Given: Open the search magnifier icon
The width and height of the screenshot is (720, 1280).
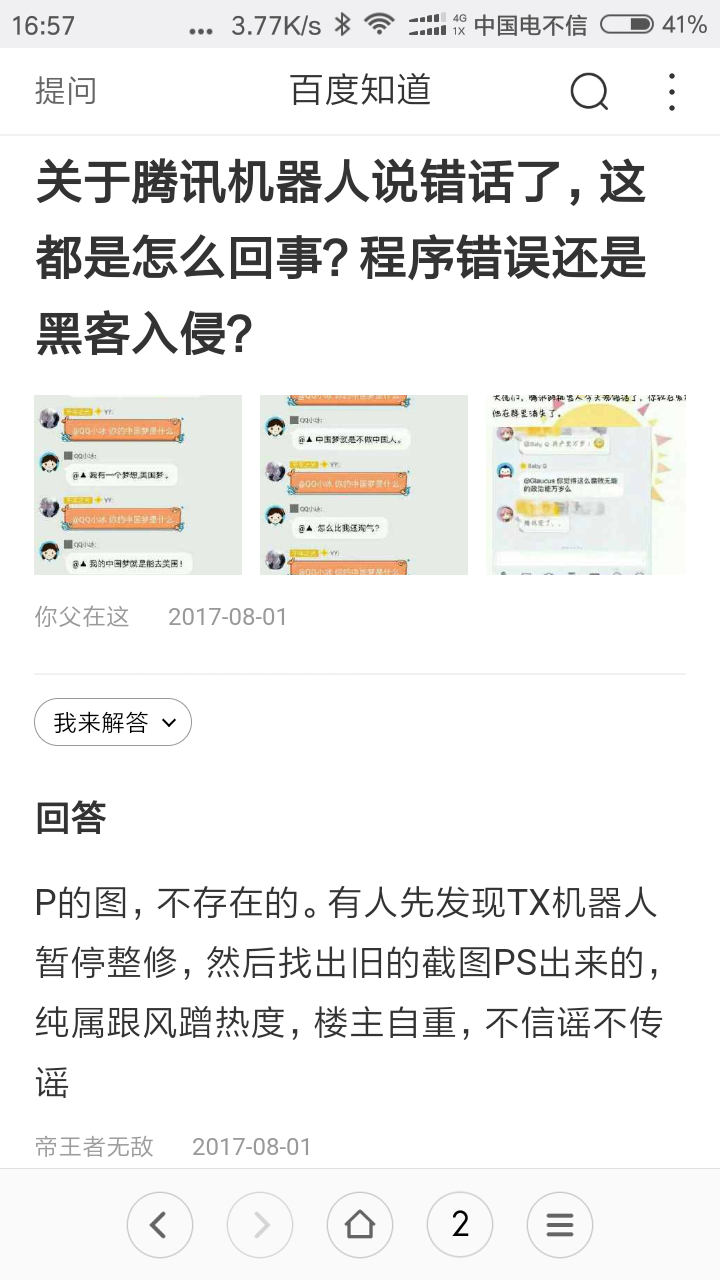Looking at the screenshot, I should [x=589, y=92].
